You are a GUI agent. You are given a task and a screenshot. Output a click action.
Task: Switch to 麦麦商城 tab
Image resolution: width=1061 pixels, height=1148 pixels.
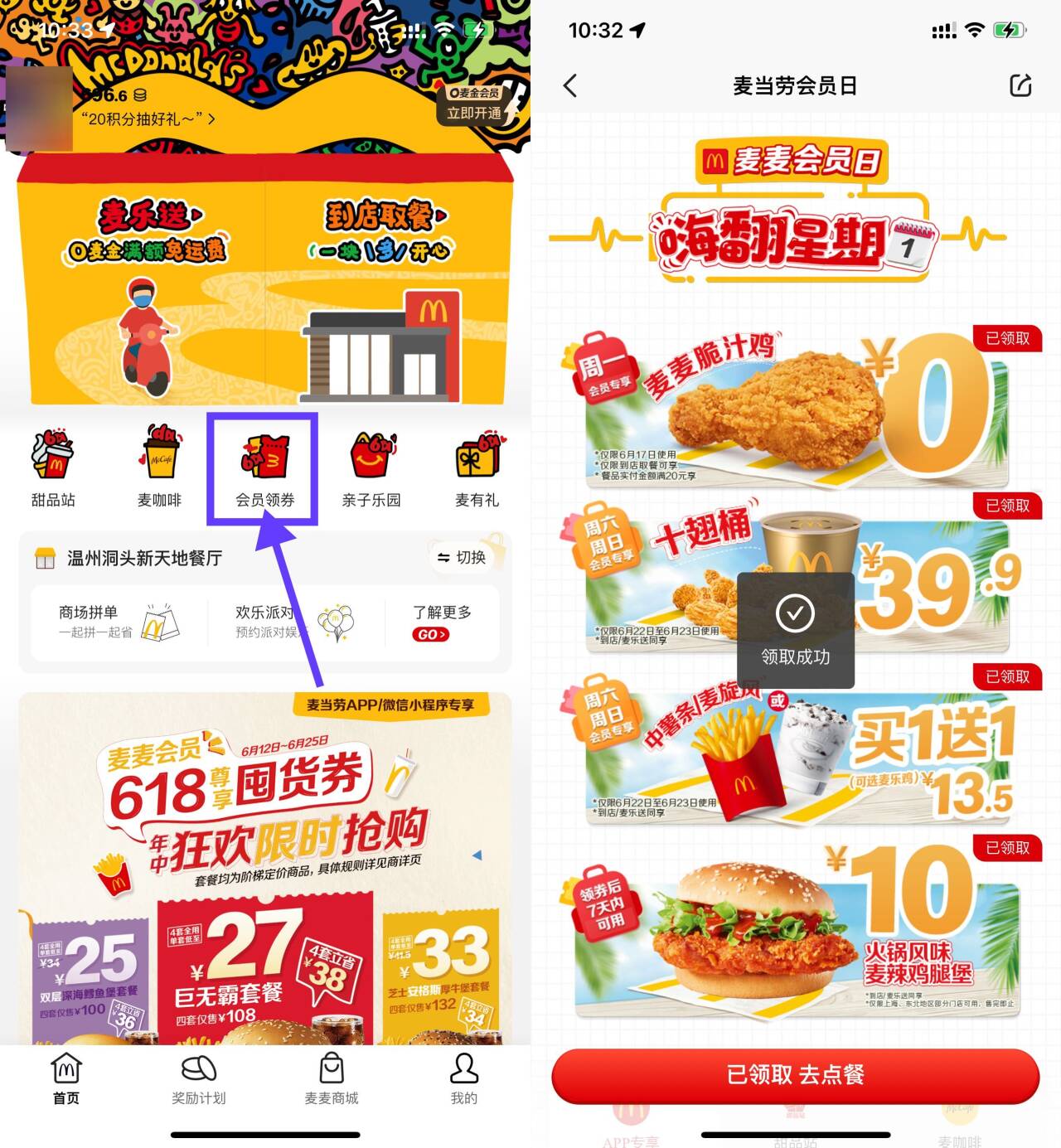pos(332,1079)
